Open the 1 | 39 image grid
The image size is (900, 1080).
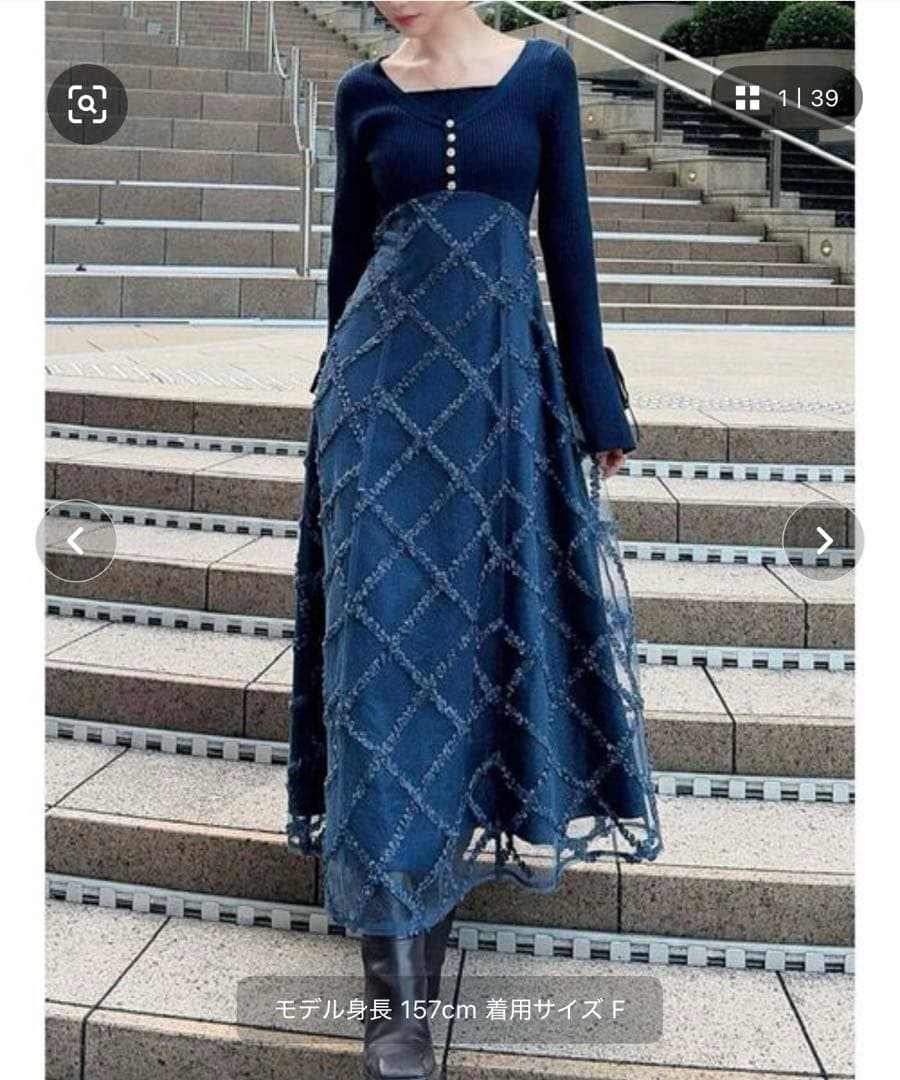click(787, 97)
